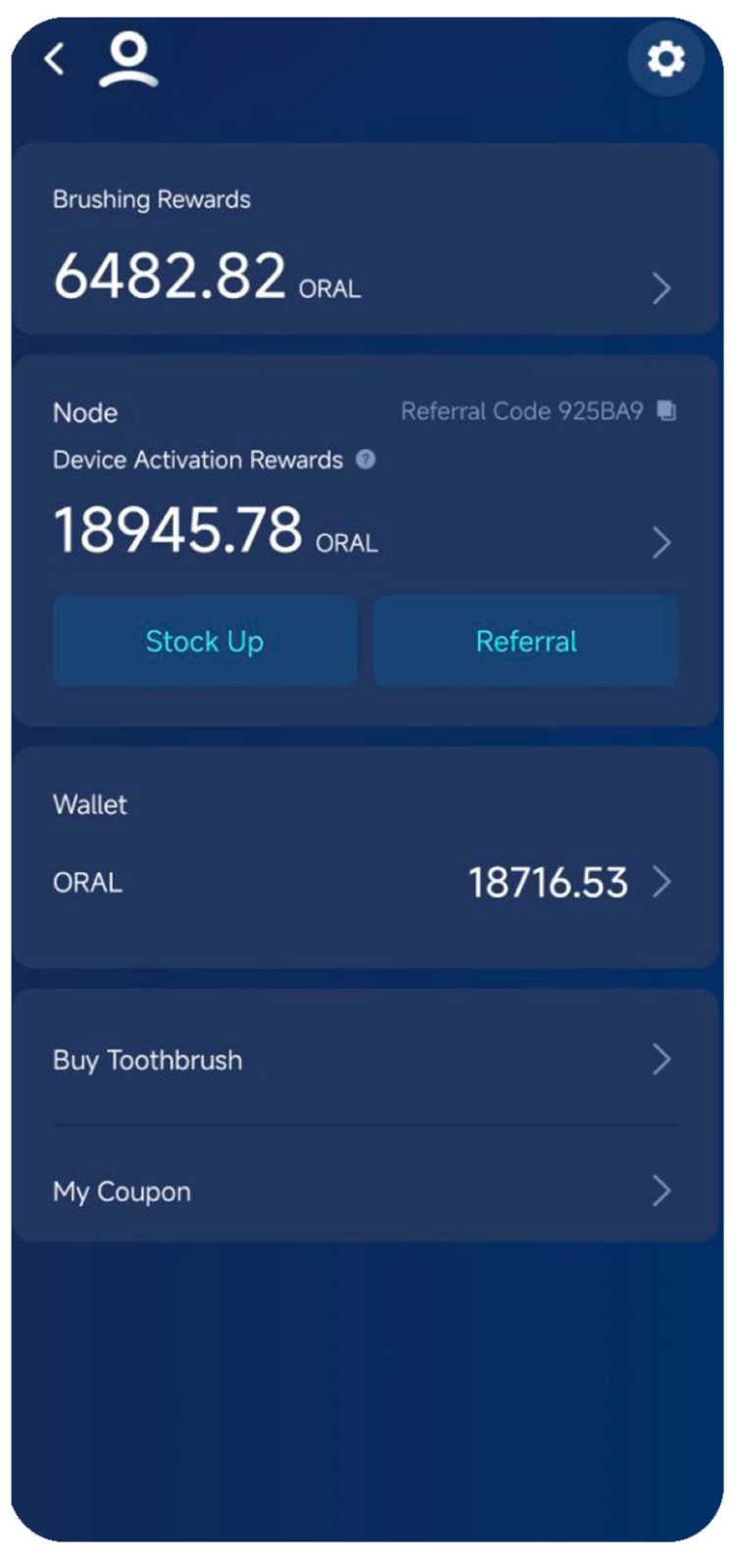Open help for Device Activation Rewards
735x1568 pixels.
tap(366, 459)
